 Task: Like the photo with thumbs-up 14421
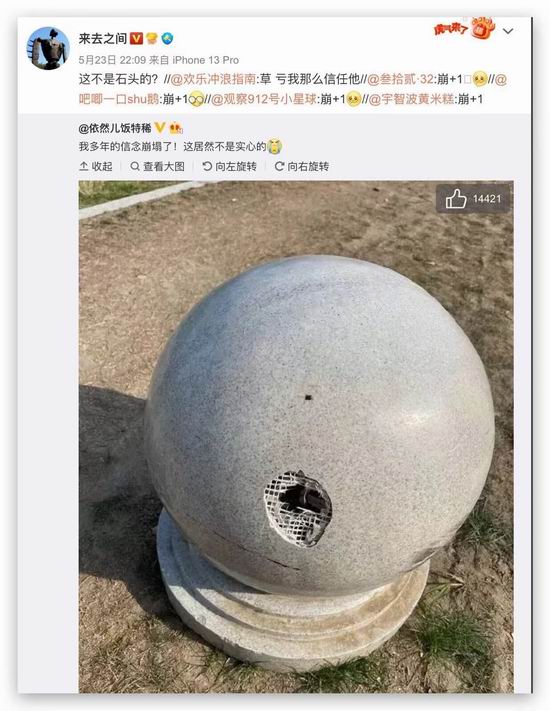473,199
